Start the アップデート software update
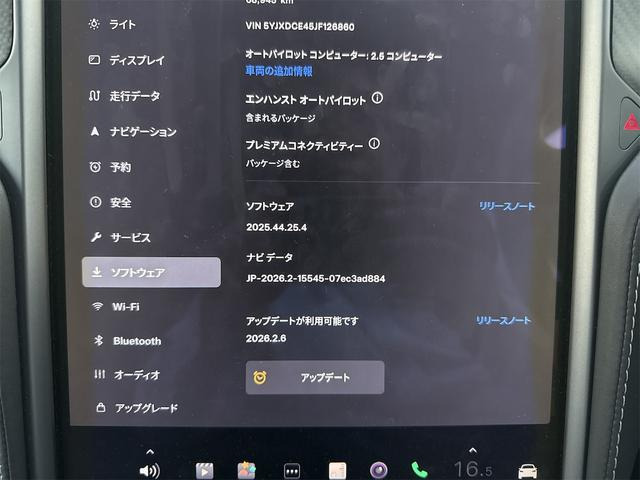This screenshot has width=640, height=480. [x=314, y=377]
